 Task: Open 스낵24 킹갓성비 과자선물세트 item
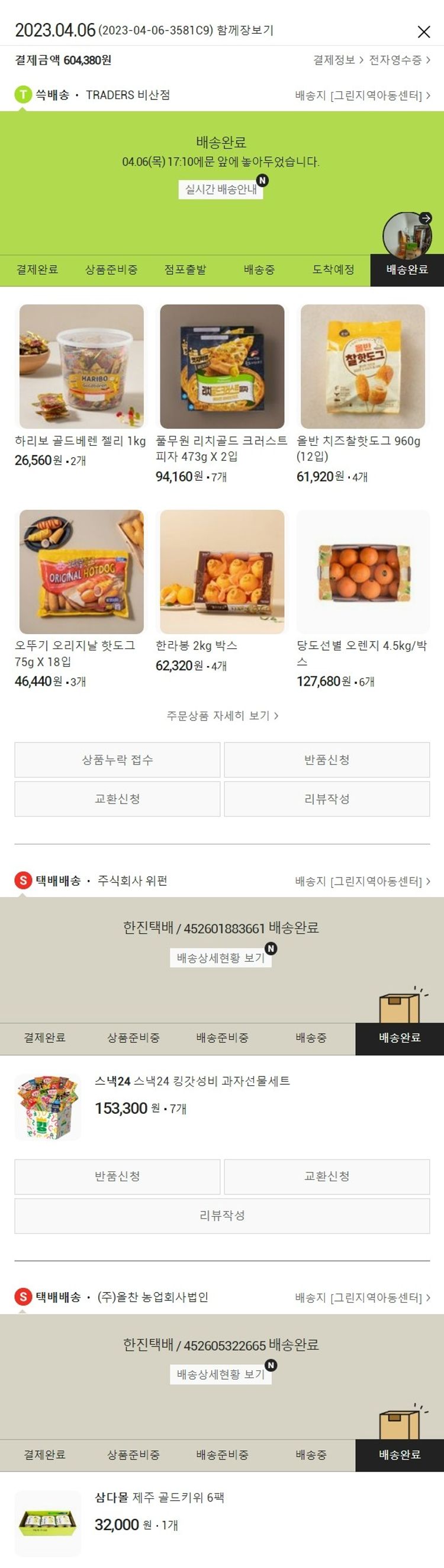tap(192, 1081)
